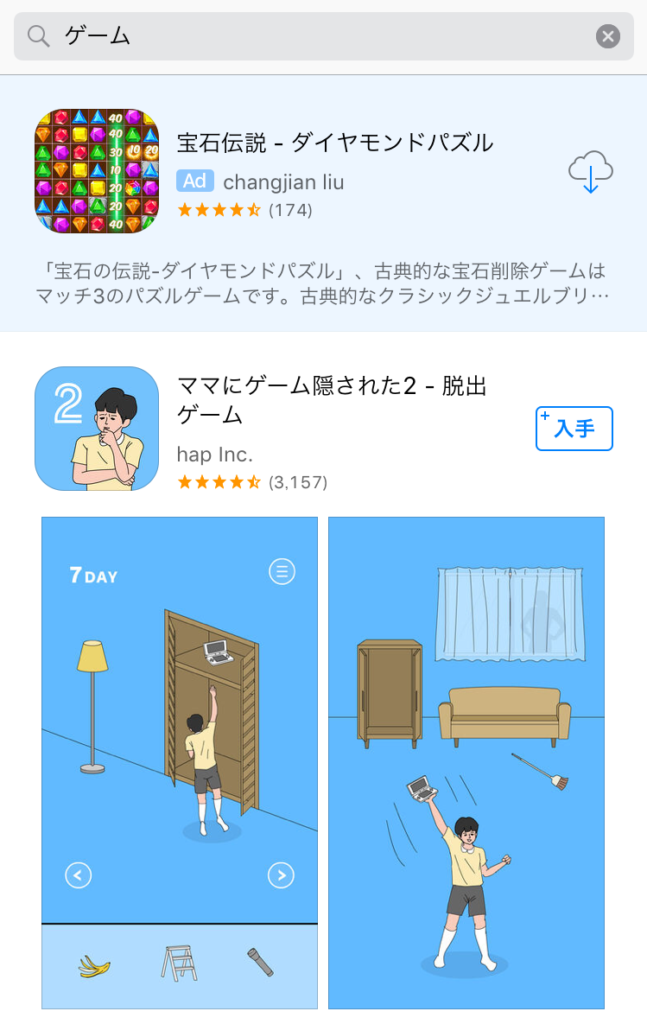Open the 宝石伝説 - ダイヤモンドパズル ad listing
The height and width of the screenshot is (1024, 647).
[x=334, y=143]
